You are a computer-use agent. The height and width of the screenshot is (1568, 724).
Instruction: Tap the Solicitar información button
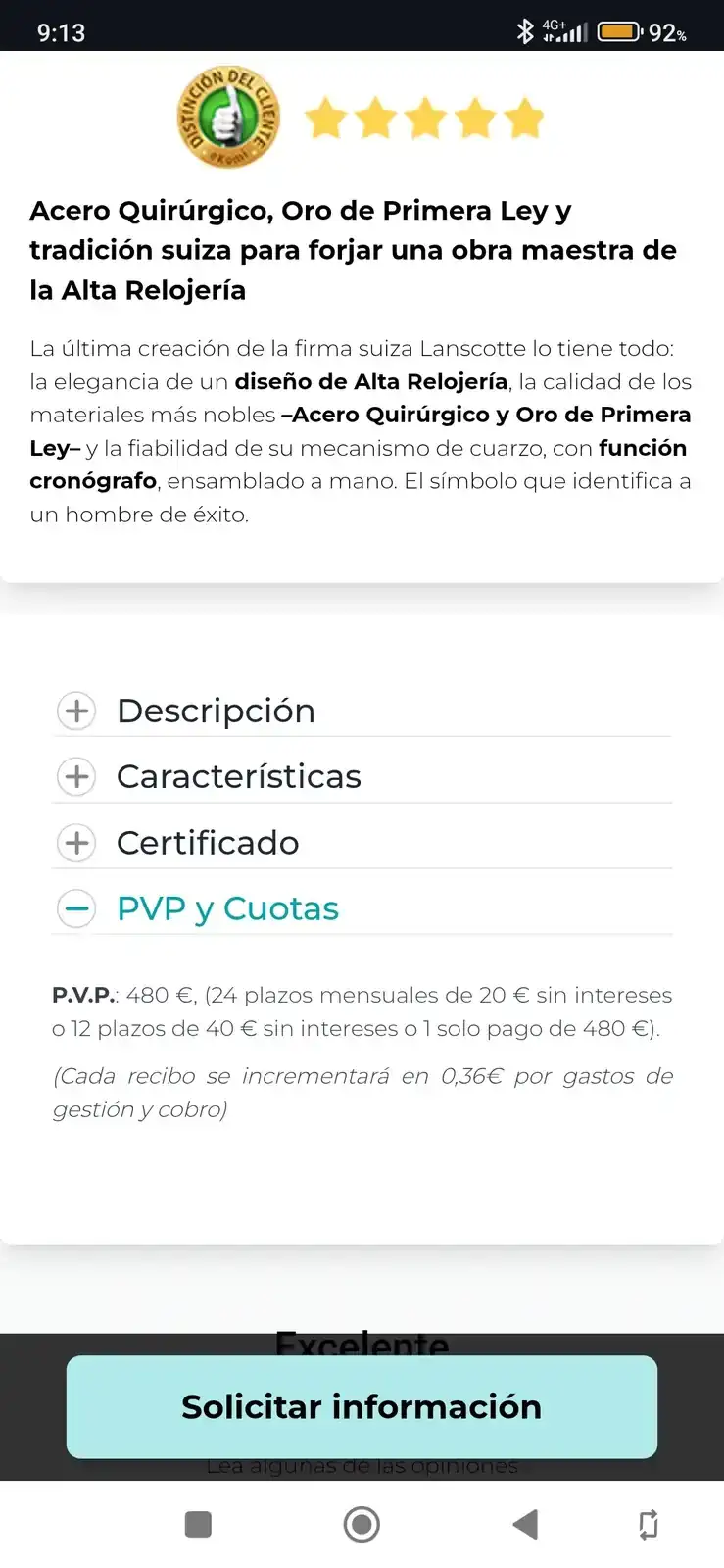362,1406
